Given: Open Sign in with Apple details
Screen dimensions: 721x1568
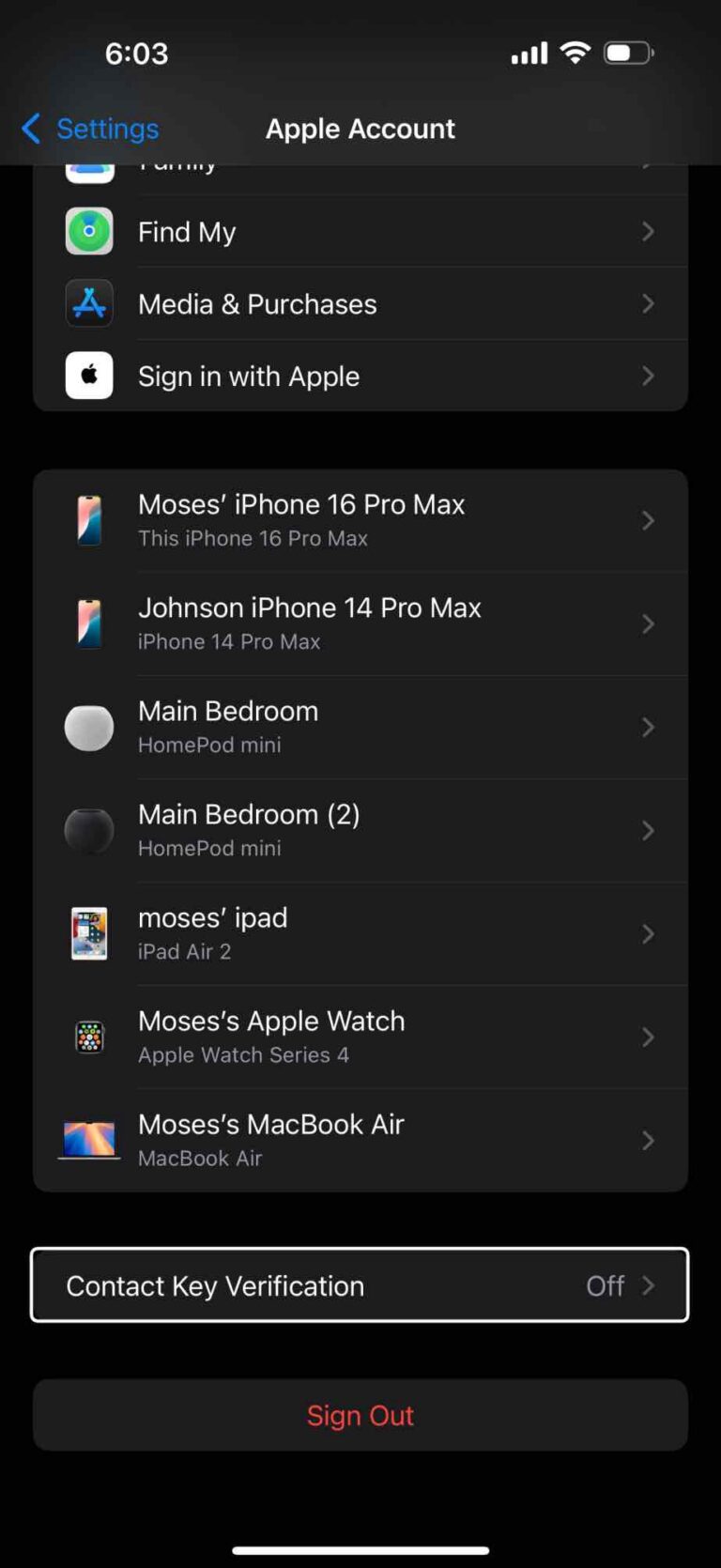Looking at the screenshot, I should [360, 376].
